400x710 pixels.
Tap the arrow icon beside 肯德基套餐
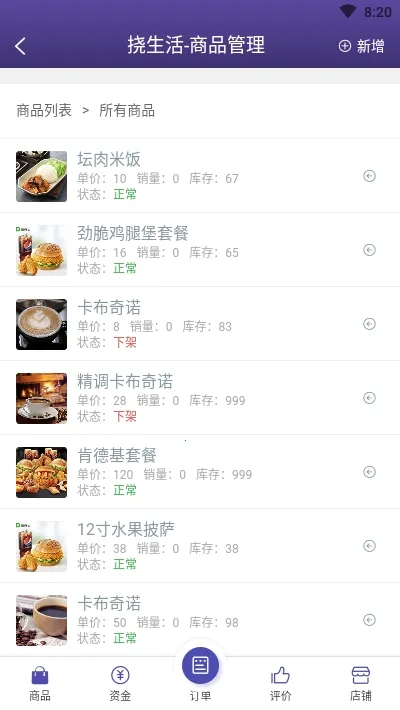tap(369, 472)
